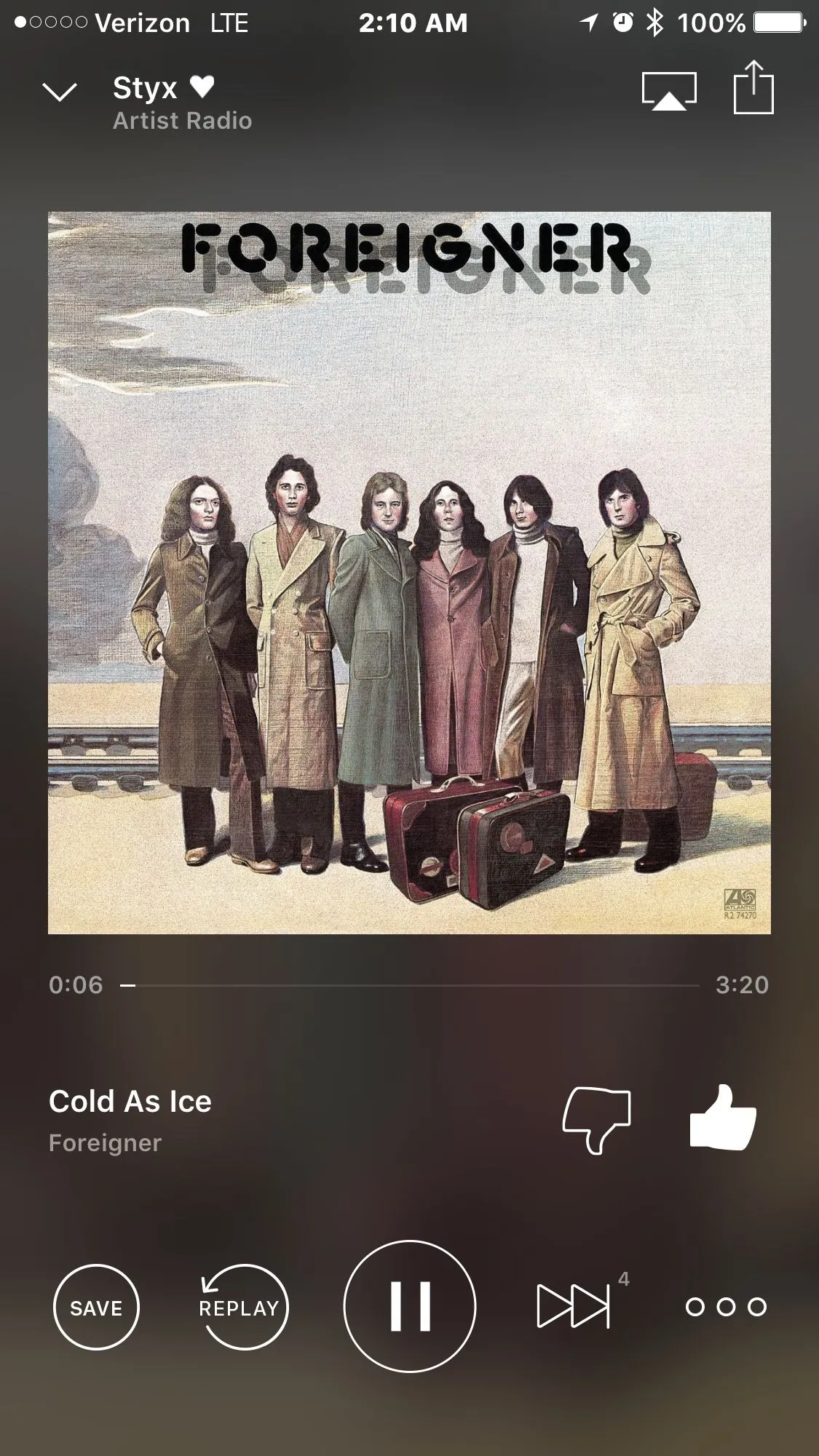Viewport: 819px width, 1456px height.
Task: Skip to the next song
Action: (574, 1306)
